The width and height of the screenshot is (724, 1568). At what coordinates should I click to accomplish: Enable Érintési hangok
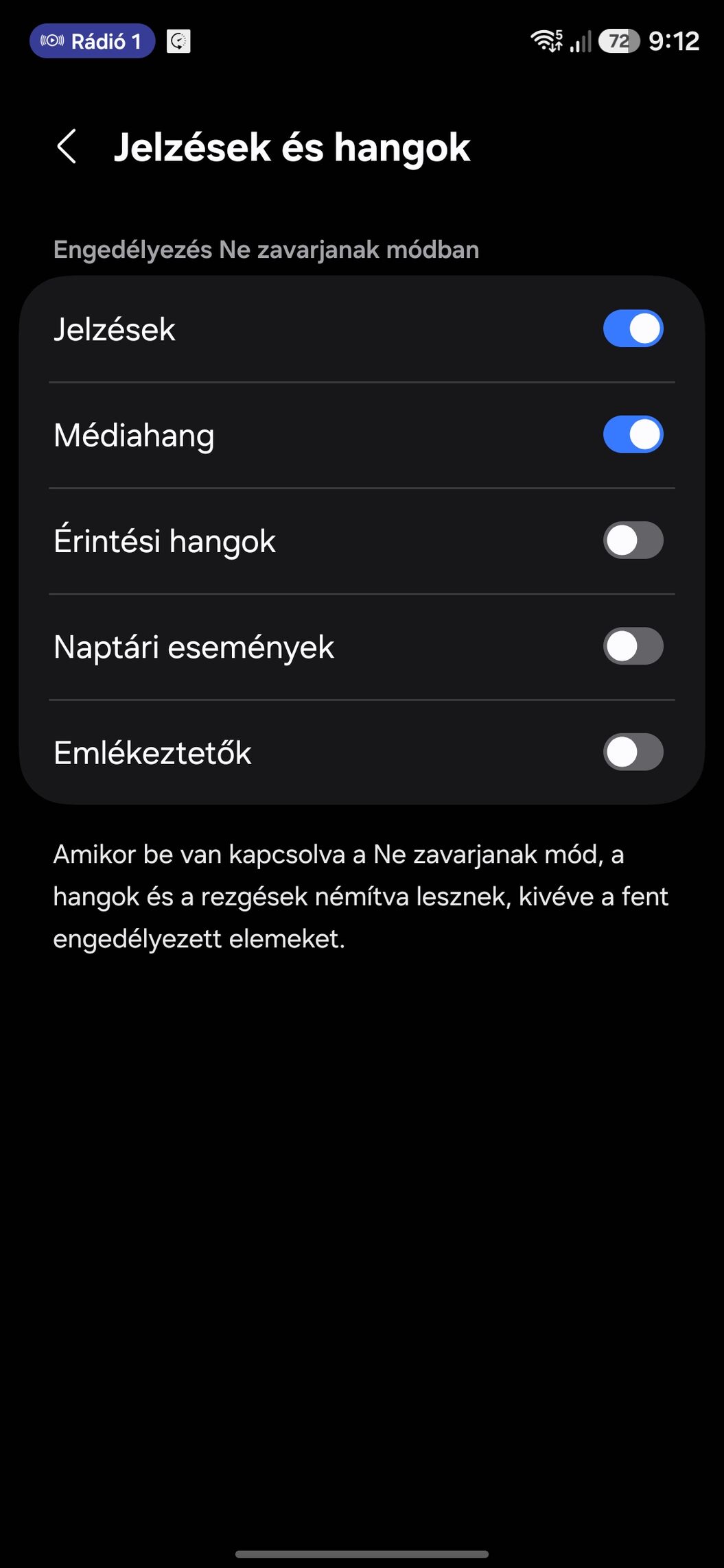click(632, 541)
